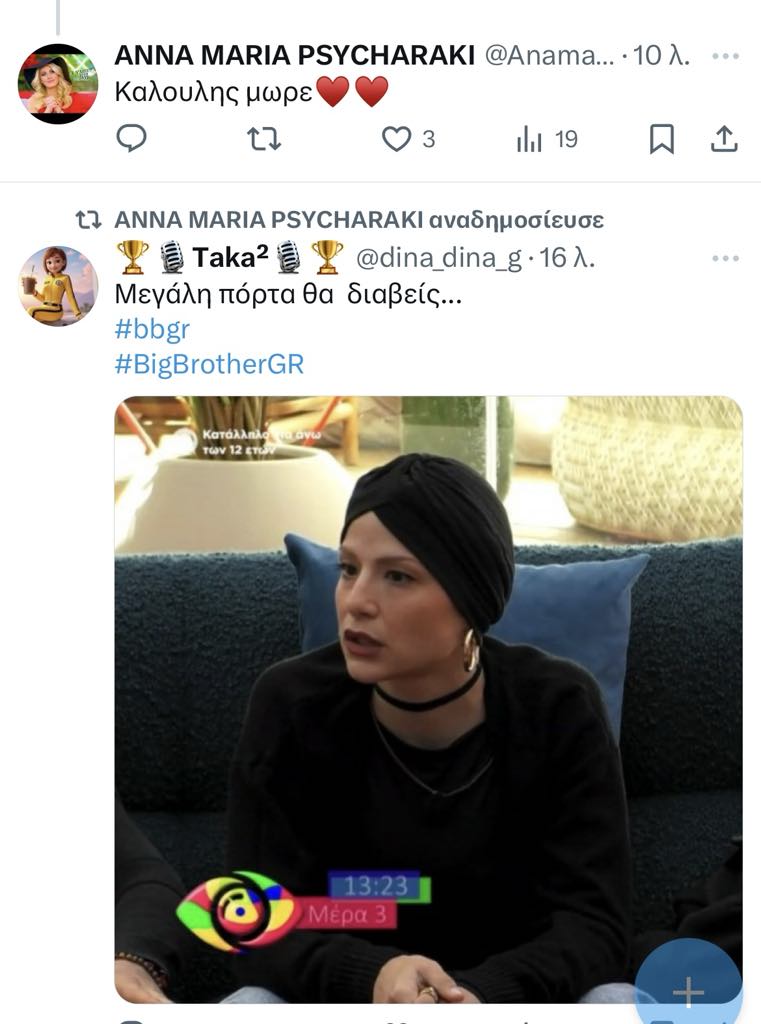
Task: Open overflow menu on Taka² post
Action: pos(725,258)
